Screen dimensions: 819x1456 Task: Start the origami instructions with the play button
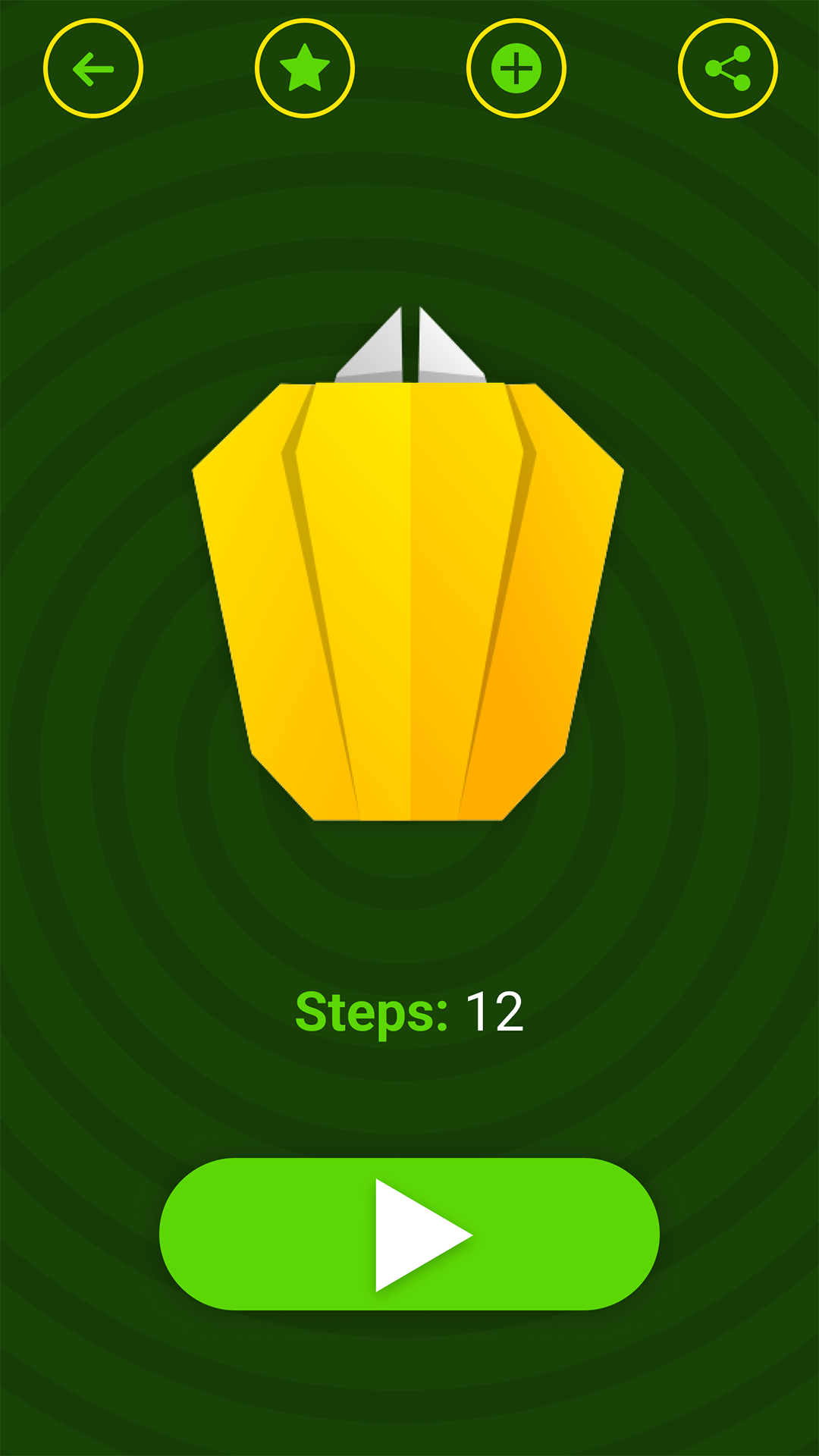[x=409, y=1235]
